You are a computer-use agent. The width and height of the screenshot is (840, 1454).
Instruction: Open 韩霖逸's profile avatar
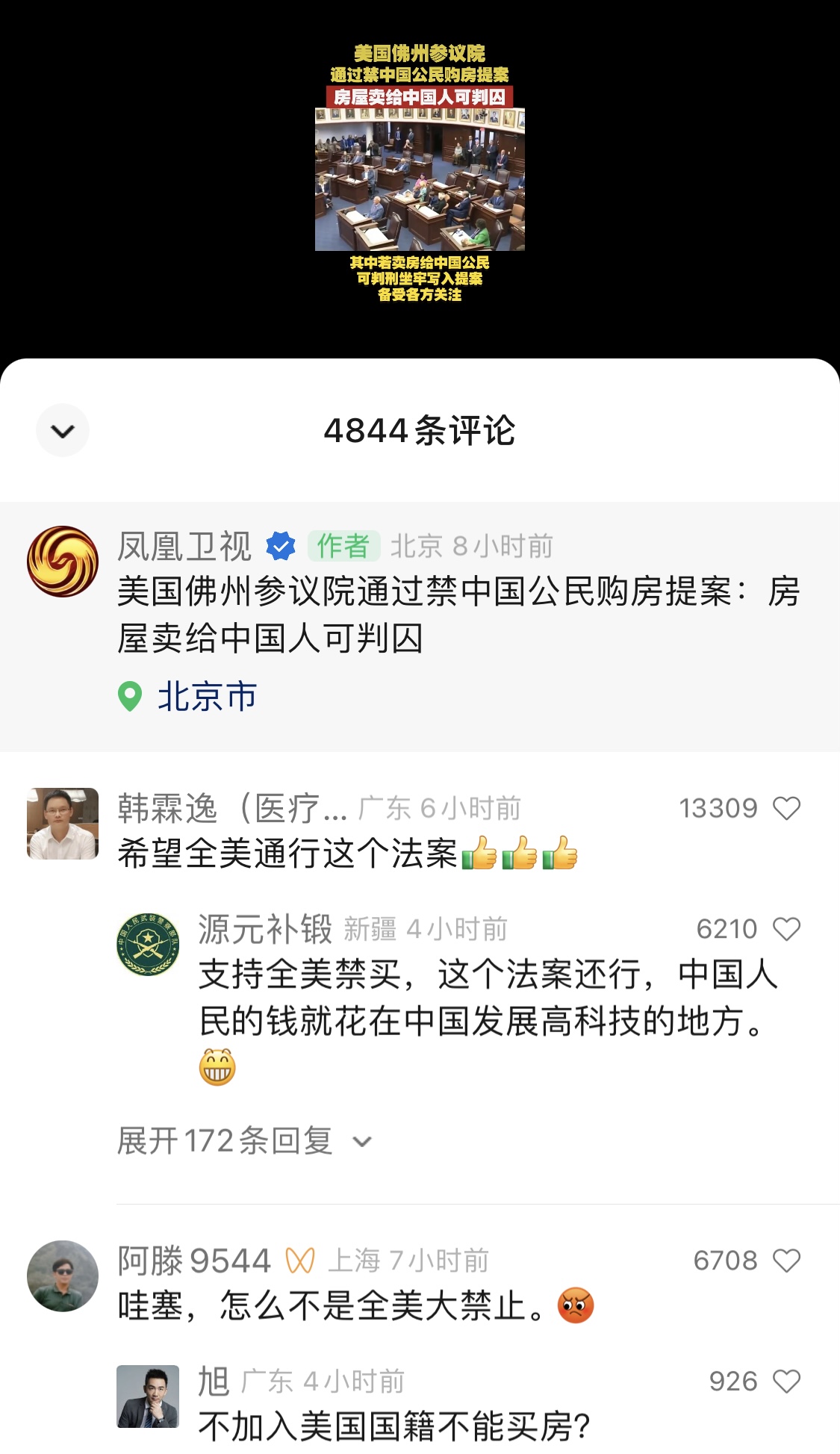63,824
